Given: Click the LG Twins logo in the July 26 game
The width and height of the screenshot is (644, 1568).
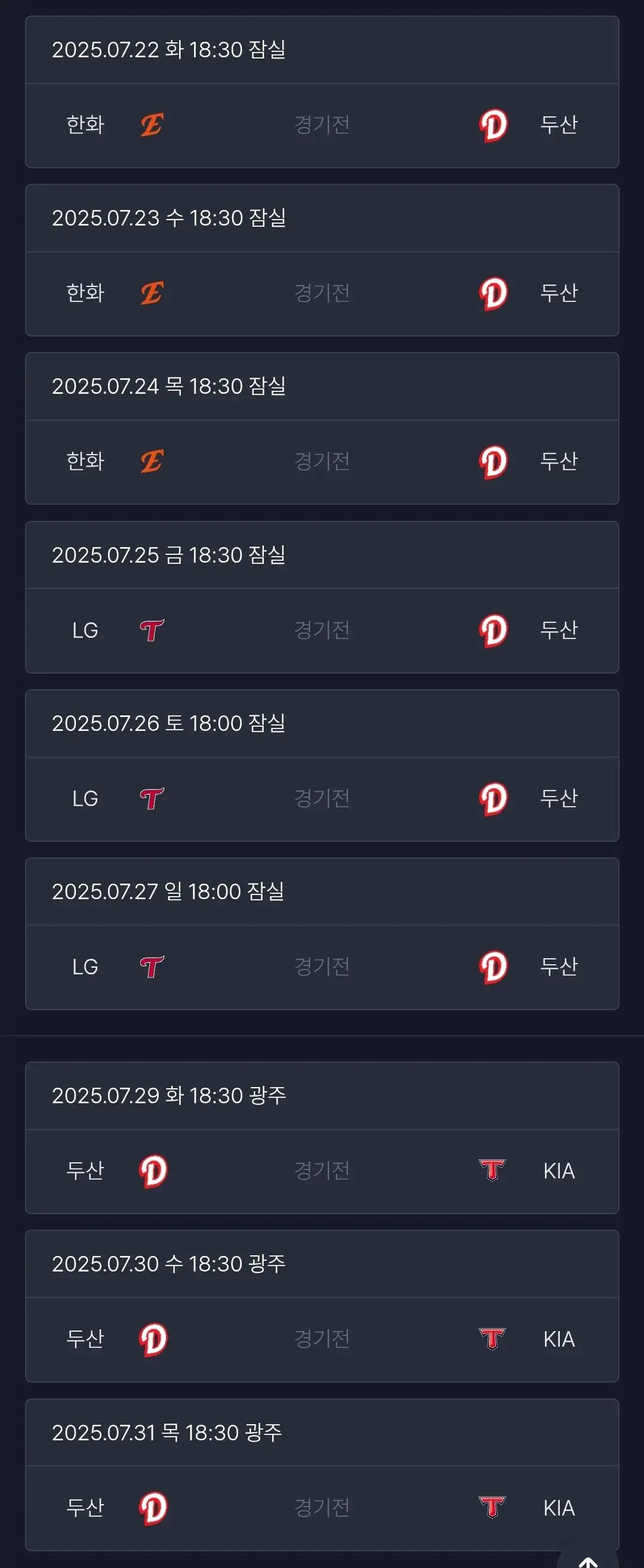Looking at the screenshot, I should pyautogui.click(x=153, y=798).
